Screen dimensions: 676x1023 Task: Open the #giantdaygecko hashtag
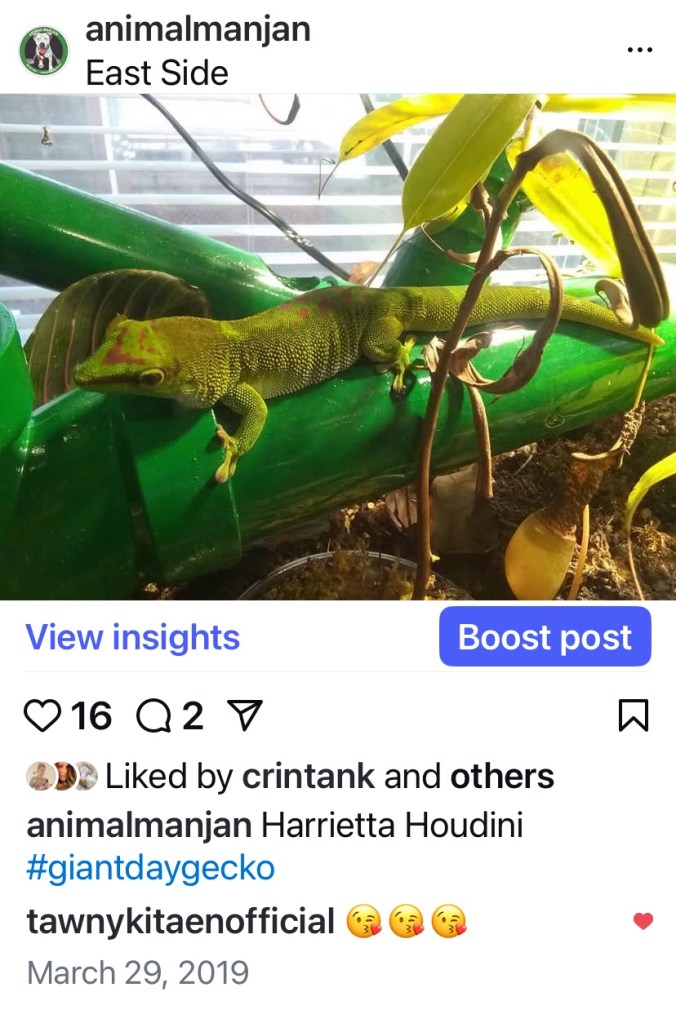tap(150, 868)
